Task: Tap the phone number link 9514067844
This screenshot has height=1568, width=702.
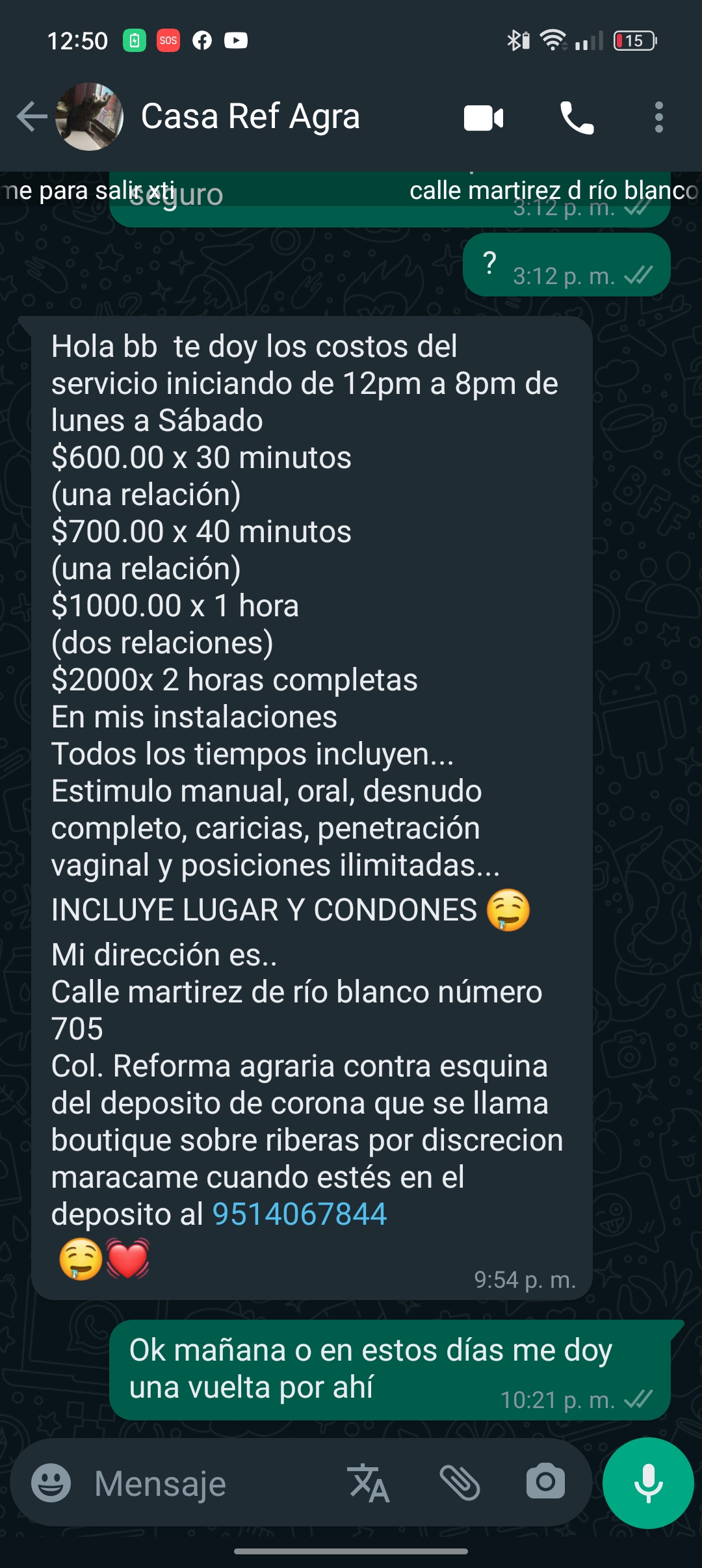Action: (300, 1214)
